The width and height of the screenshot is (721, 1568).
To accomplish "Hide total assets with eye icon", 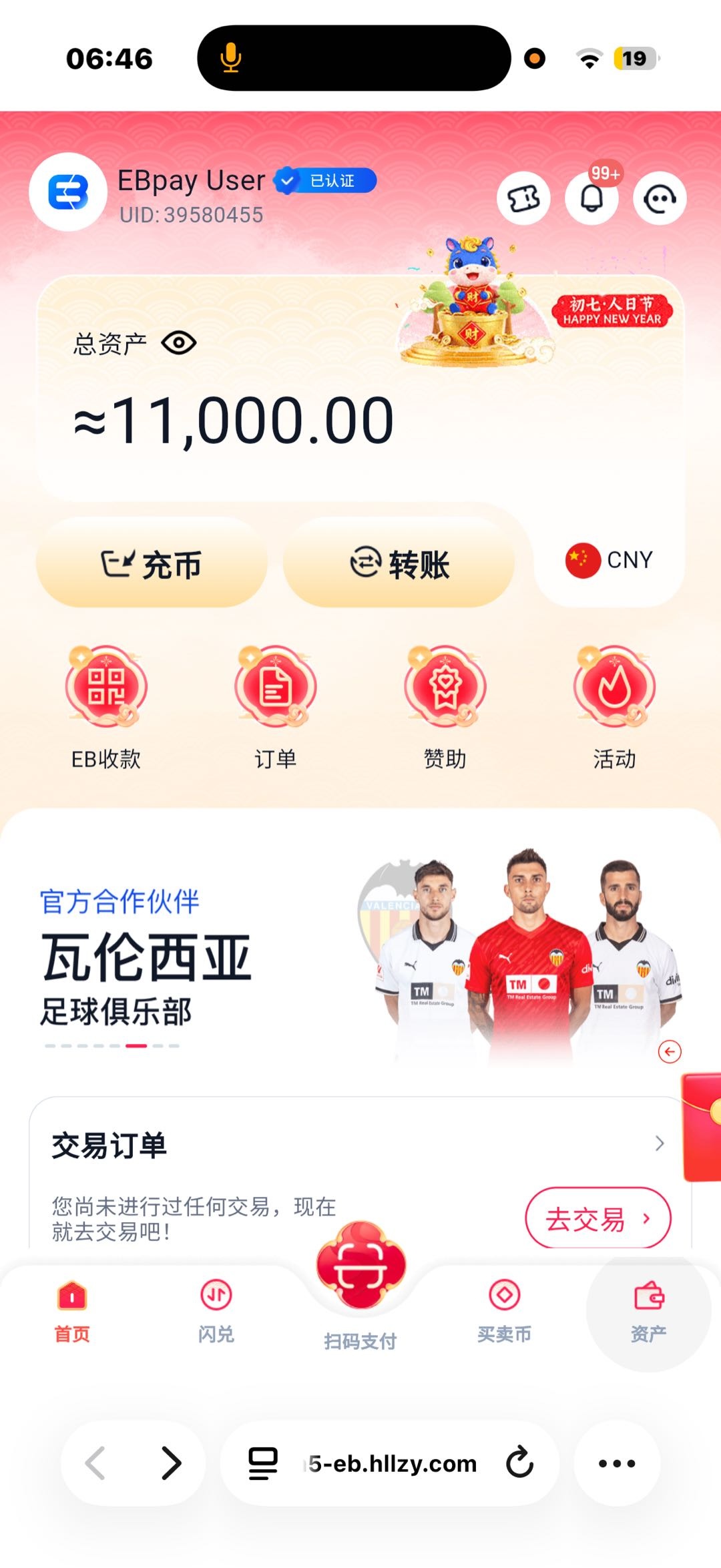I will pos(179,344).
